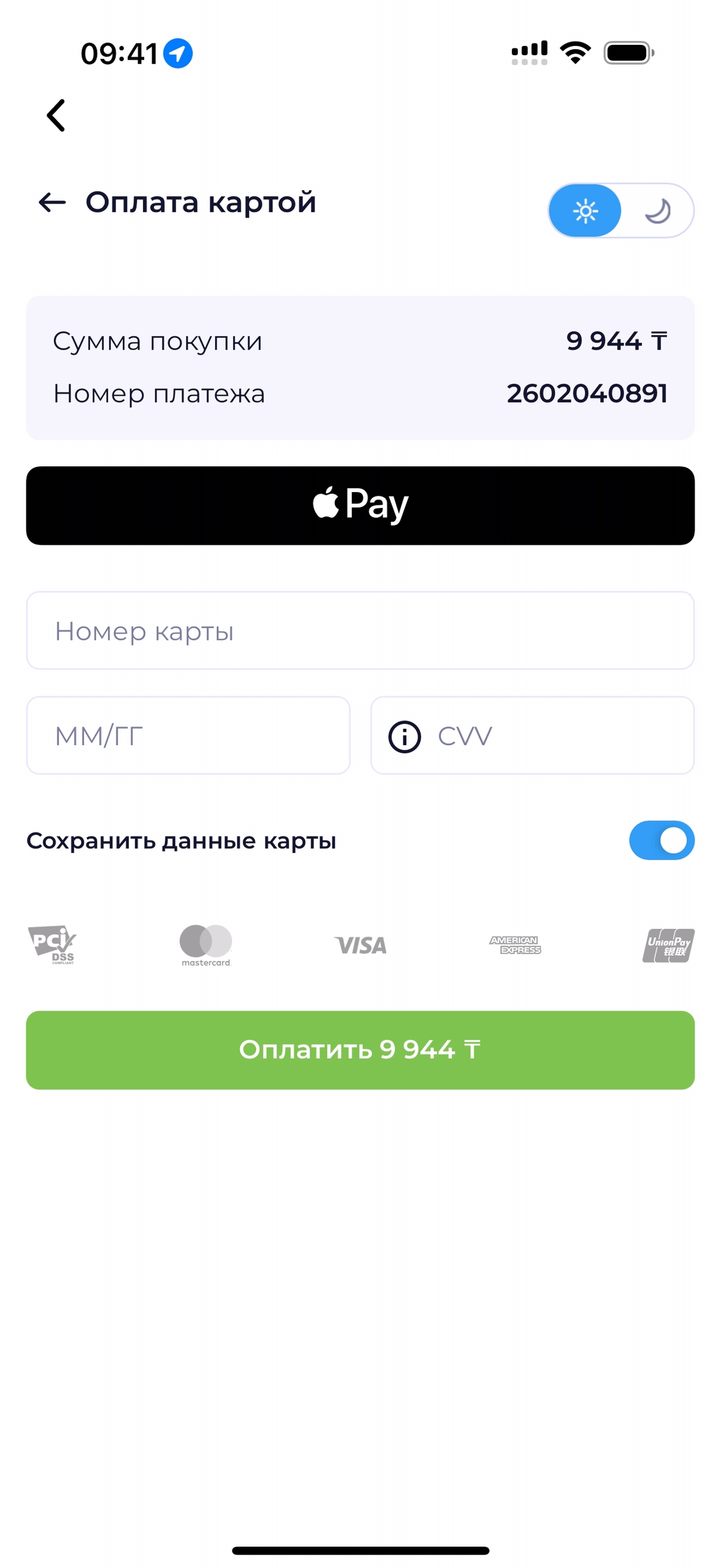Open the CVV info icon

pyautogui.click(x=405, y=736)
